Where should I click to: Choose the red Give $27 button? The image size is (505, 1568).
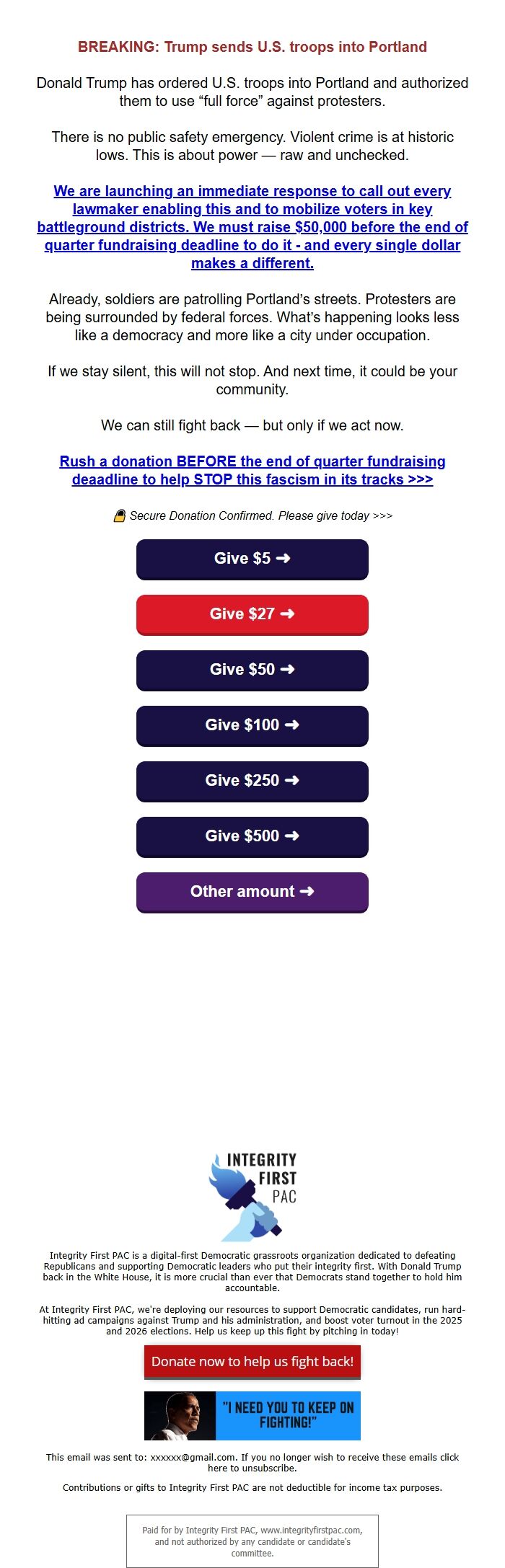[x=252, y=614]
